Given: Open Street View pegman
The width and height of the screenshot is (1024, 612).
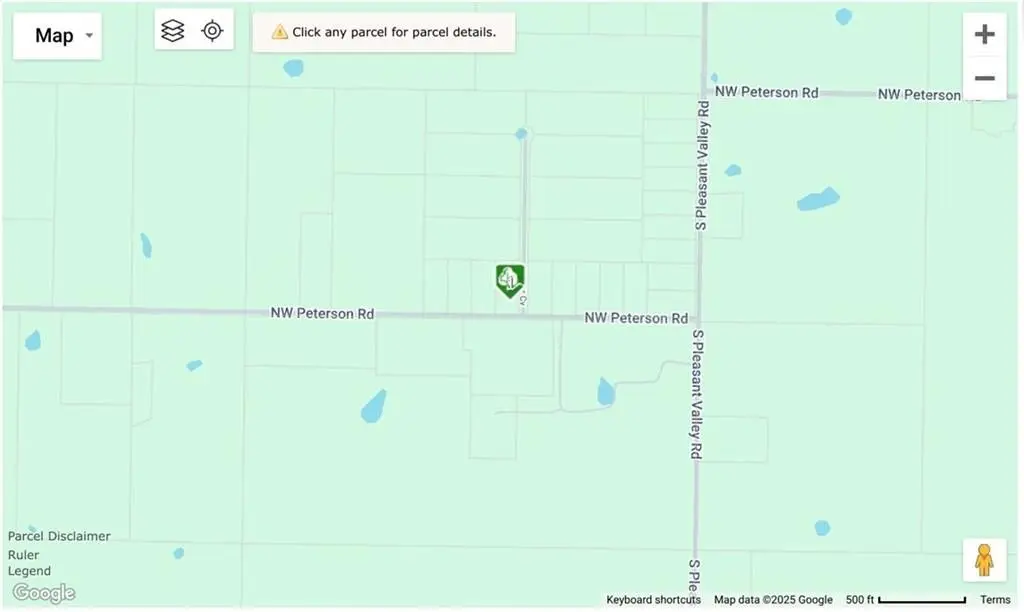Looking at the screenshot, I should (984, 559).
